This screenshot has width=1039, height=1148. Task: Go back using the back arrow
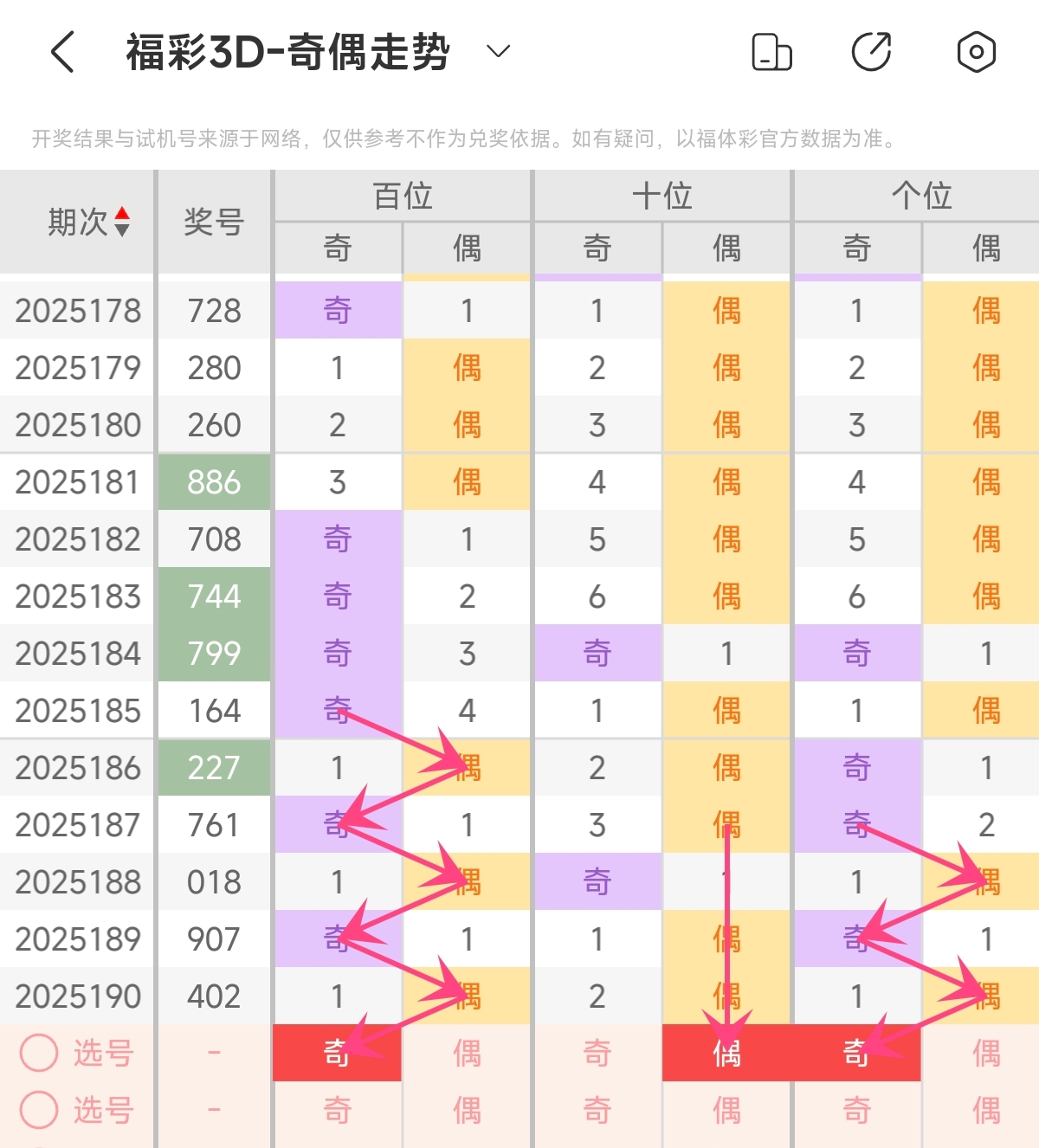click(x=63, y=52)
